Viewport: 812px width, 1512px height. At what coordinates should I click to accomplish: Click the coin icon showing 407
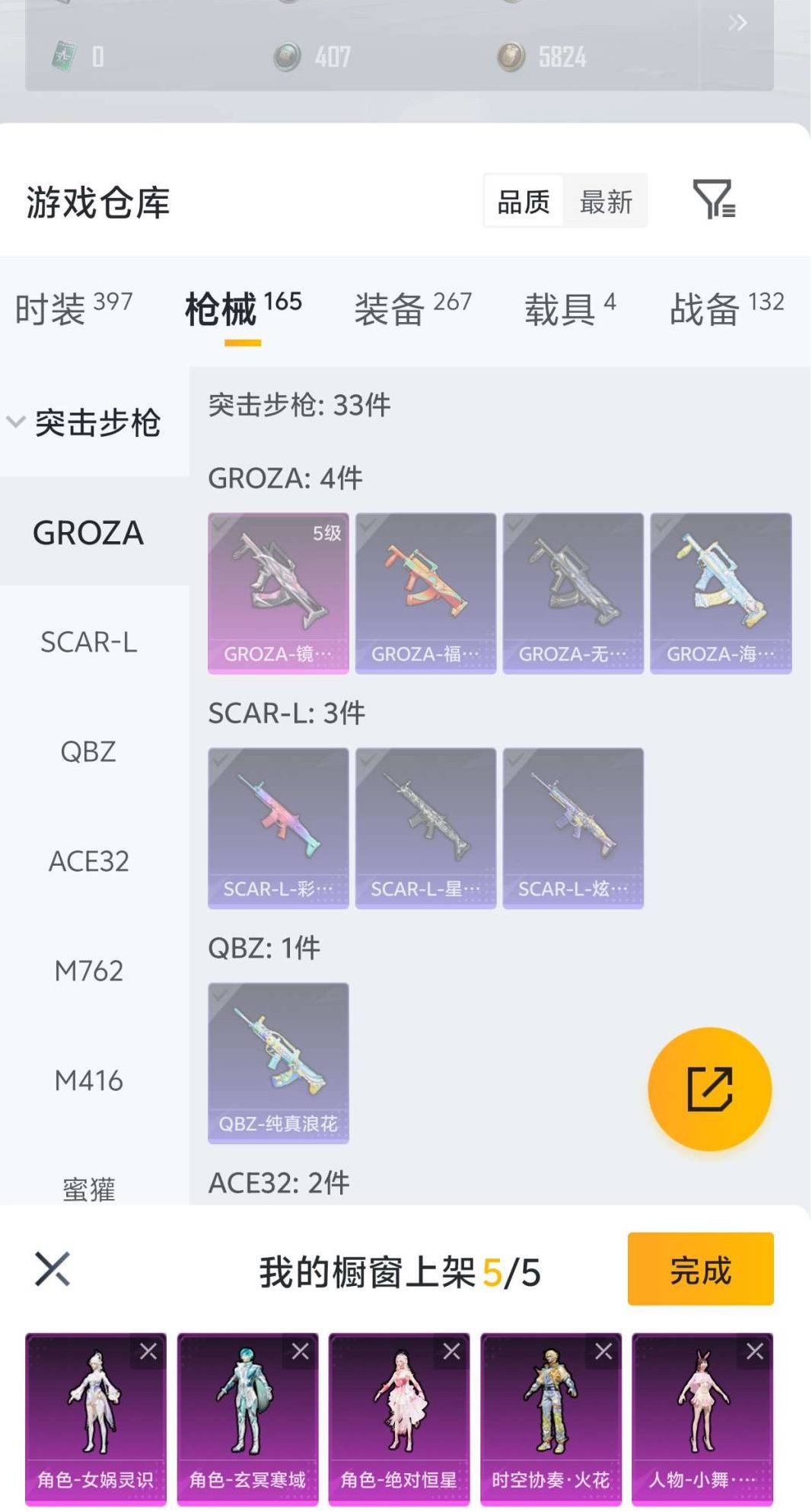(288, 55)
